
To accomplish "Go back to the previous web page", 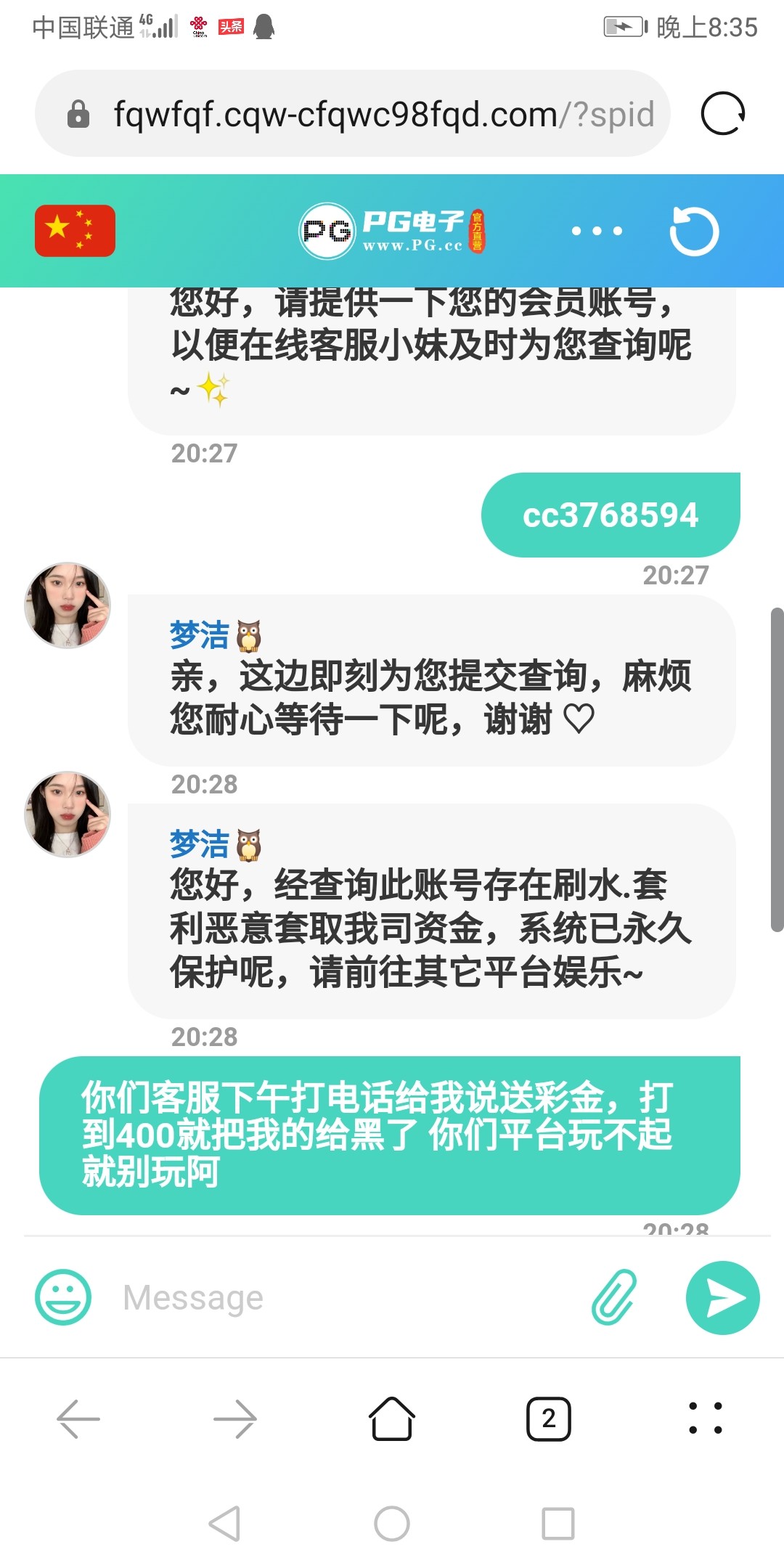I will pos(78,1418).
